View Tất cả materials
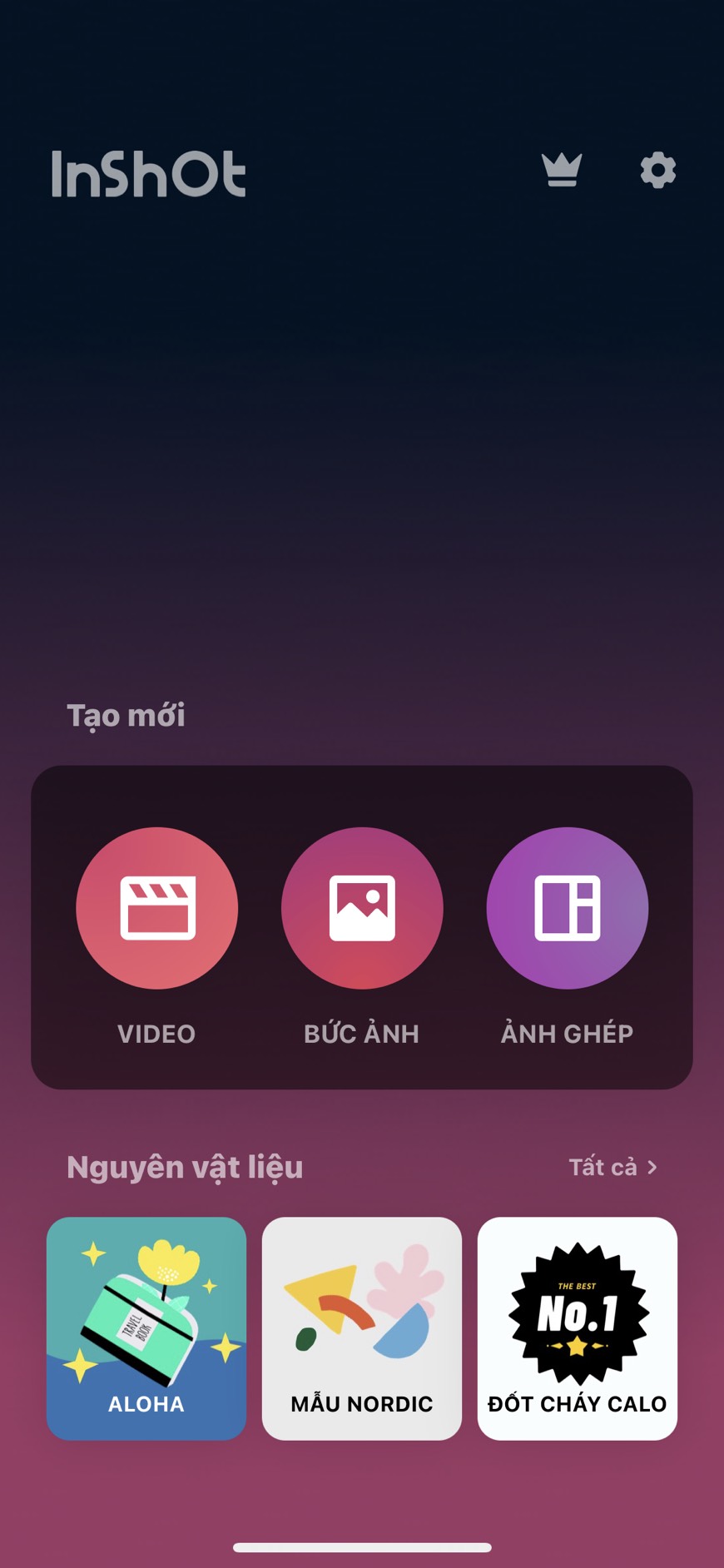This screenshot has width=724, height=1568. [x=613, y=1168]
